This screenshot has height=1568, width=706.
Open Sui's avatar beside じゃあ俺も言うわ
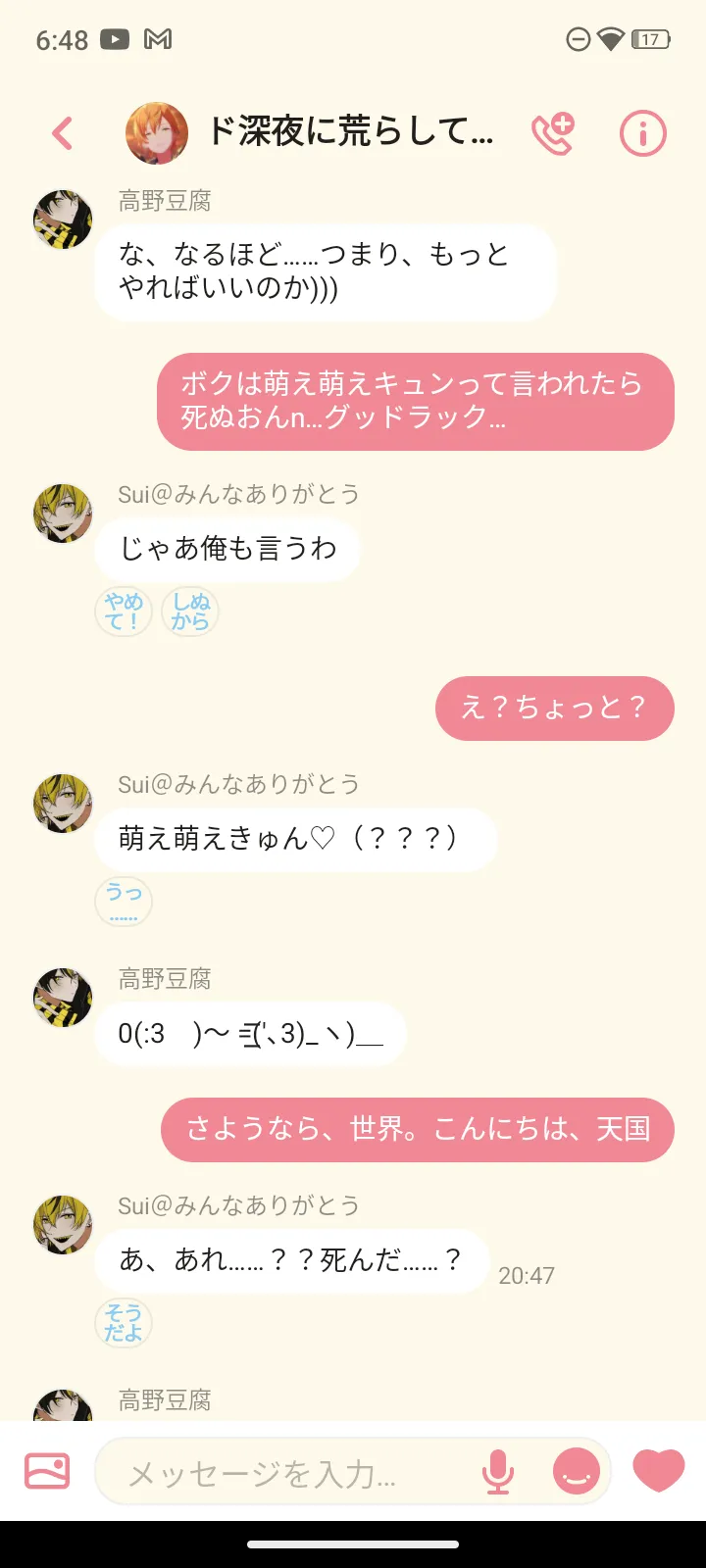(x=63, y=513)
